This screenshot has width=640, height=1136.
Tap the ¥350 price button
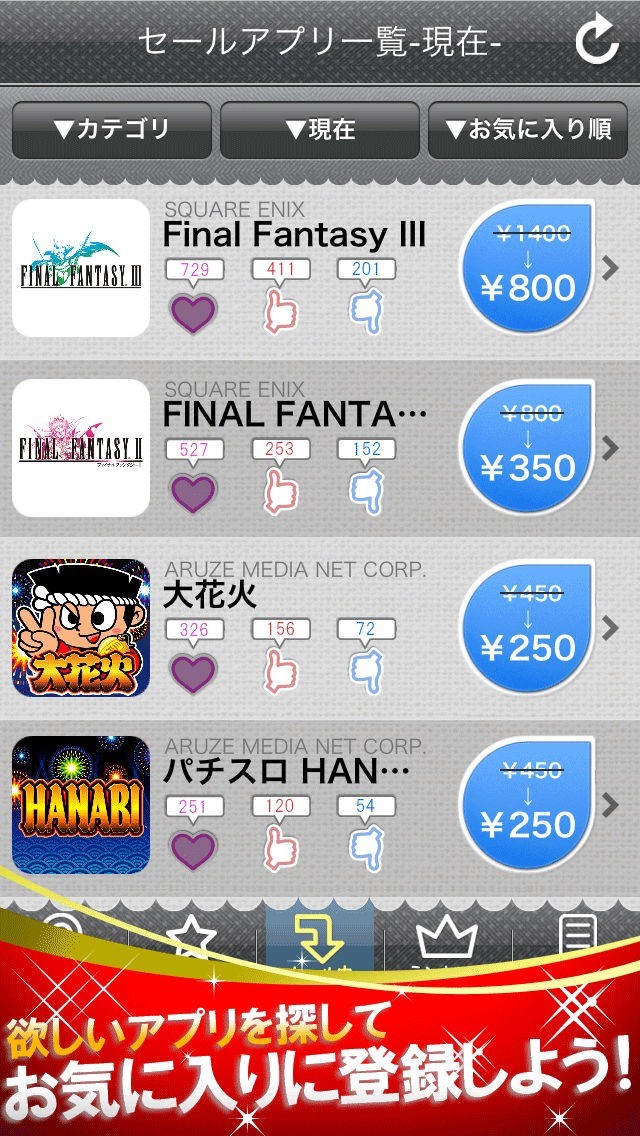pyautogui.click(x=528, y=448)
